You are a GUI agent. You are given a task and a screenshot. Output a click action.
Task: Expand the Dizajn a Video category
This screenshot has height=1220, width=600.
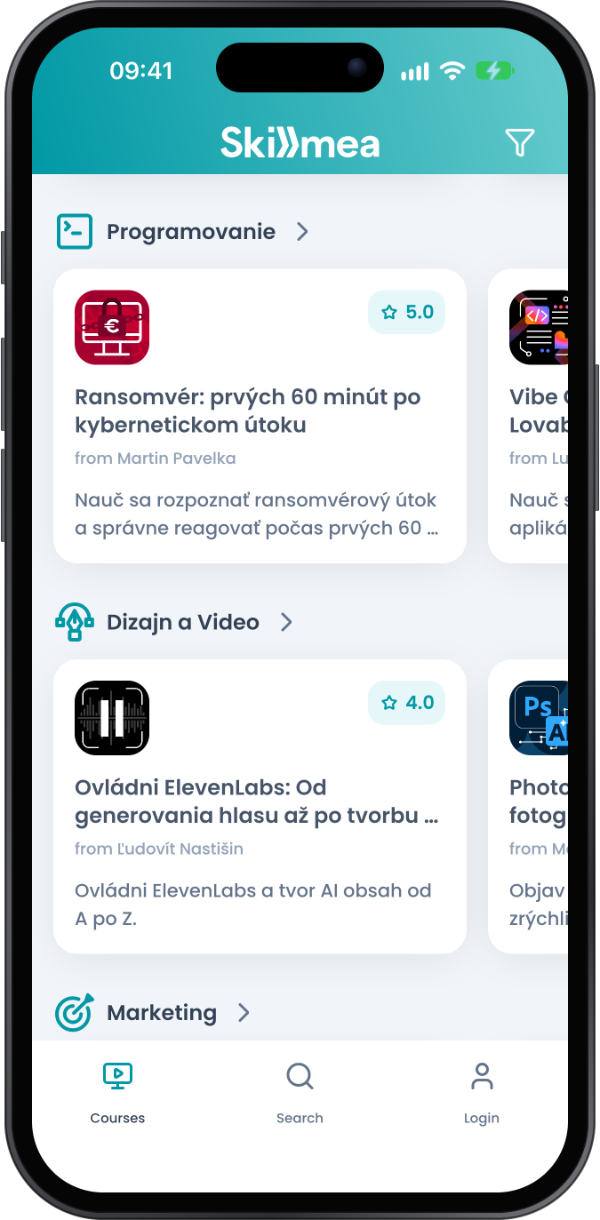coord(175,622)
